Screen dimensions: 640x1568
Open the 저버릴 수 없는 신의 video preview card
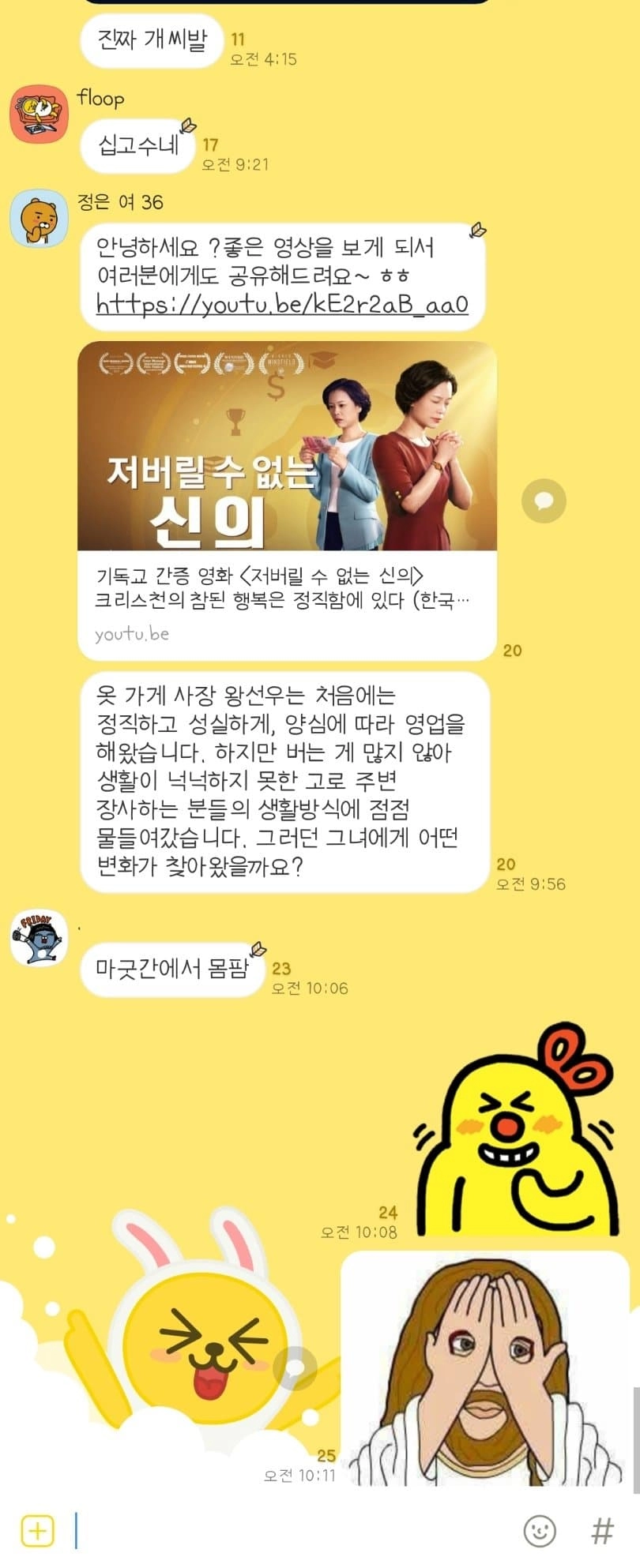click(x=287, y=499)
